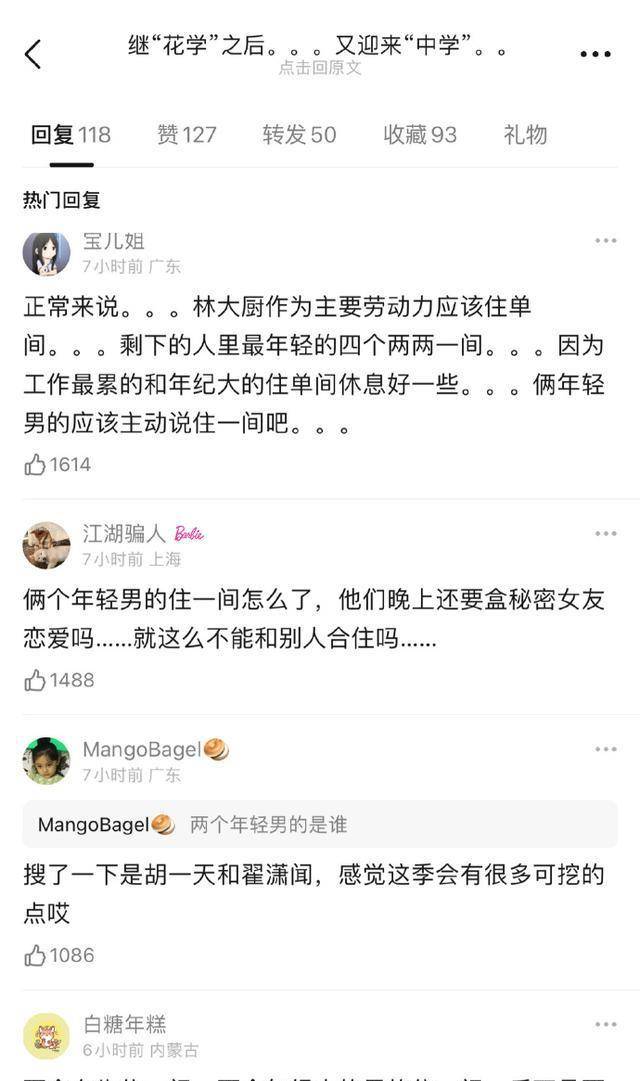This screenshot has height=1081, width=640.
Task: View 江湖骗人's profile avatar
Action: [x=46, y=546]
